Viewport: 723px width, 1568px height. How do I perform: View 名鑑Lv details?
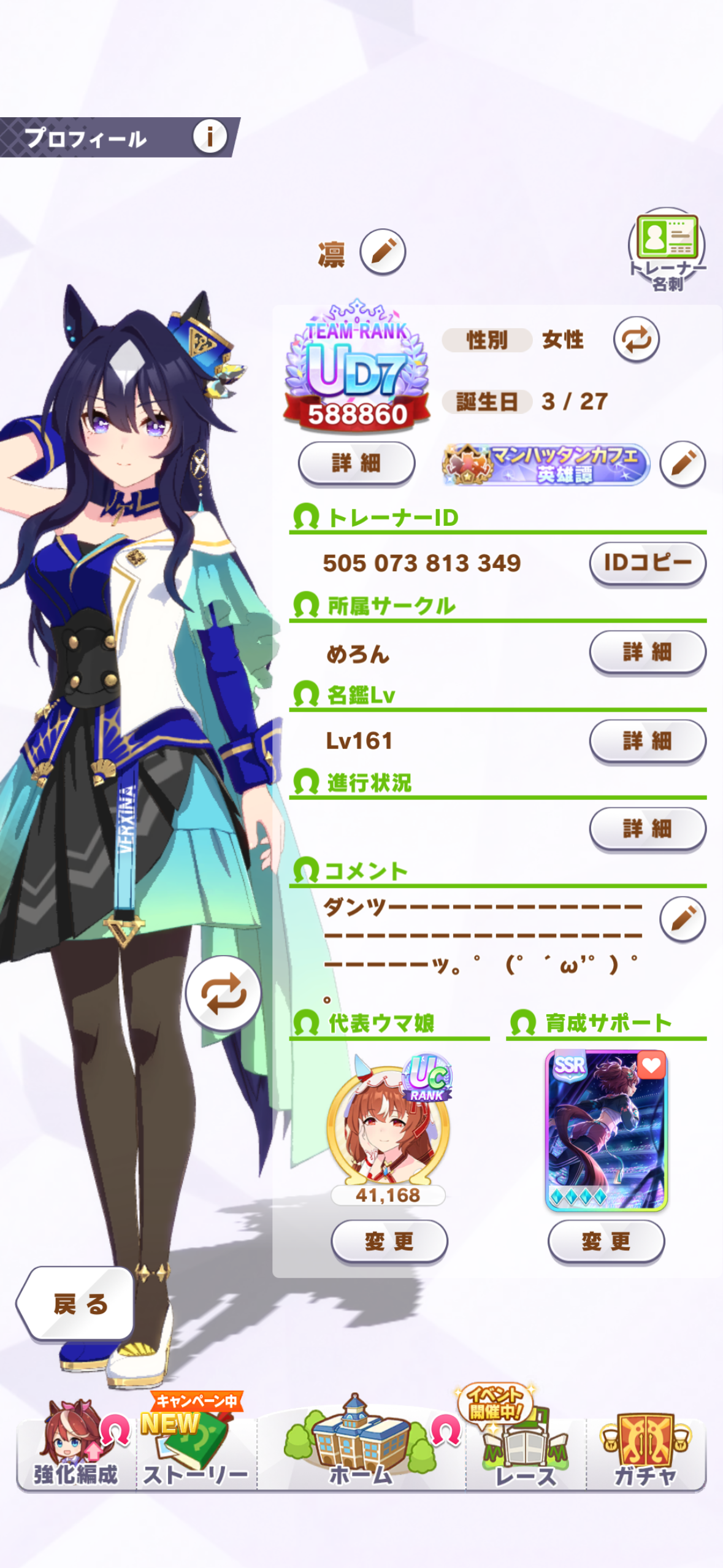pyautogui.click(x=648, y=741)
